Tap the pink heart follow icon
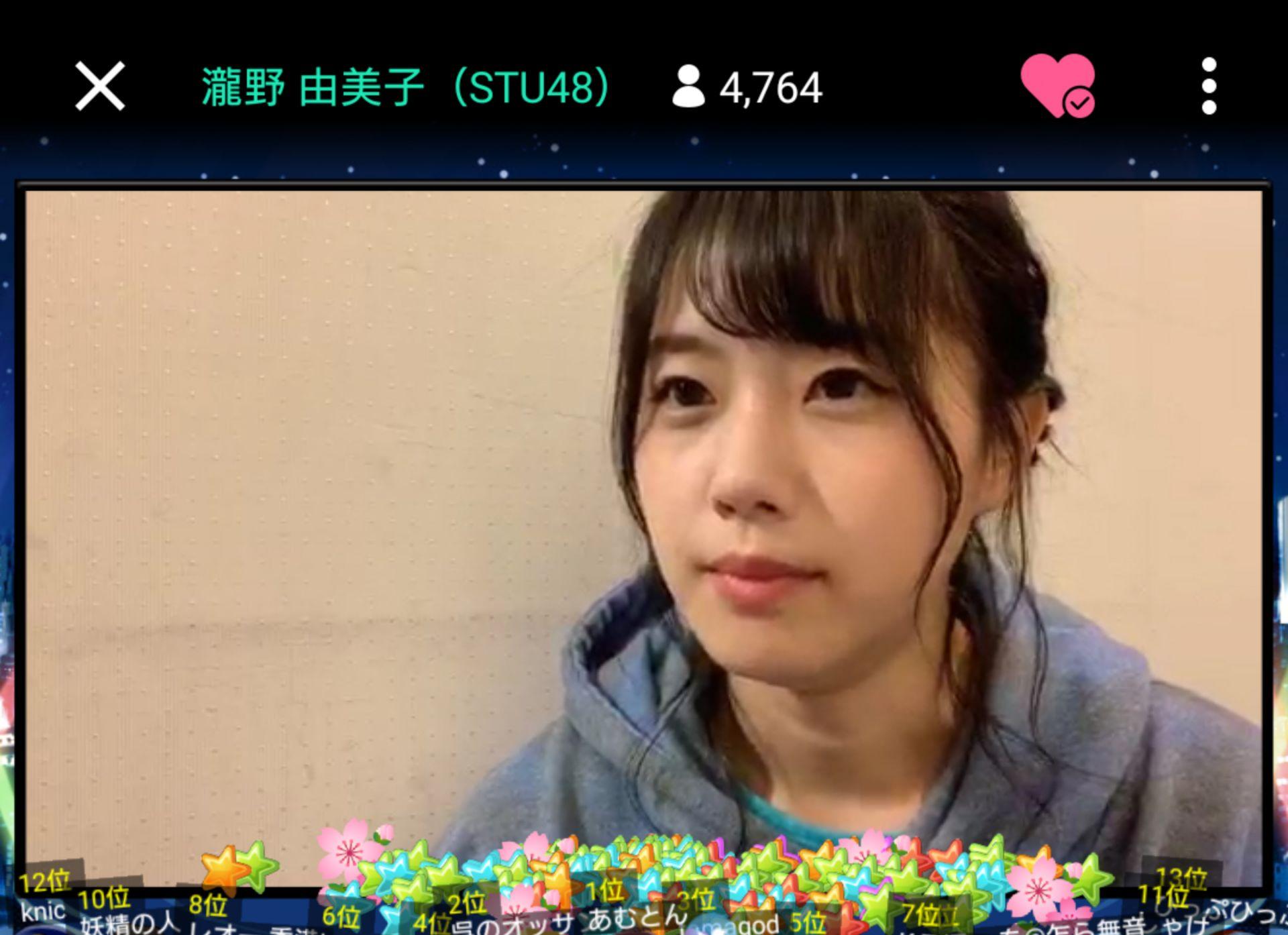This screenshot has width=1288, height=935. 1057,85
